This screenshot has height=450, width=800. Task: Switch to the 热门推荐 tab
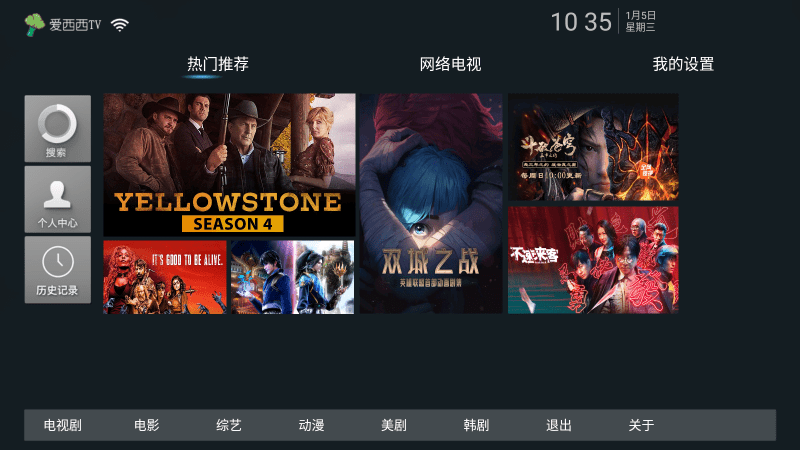click(x=218, y=65)
